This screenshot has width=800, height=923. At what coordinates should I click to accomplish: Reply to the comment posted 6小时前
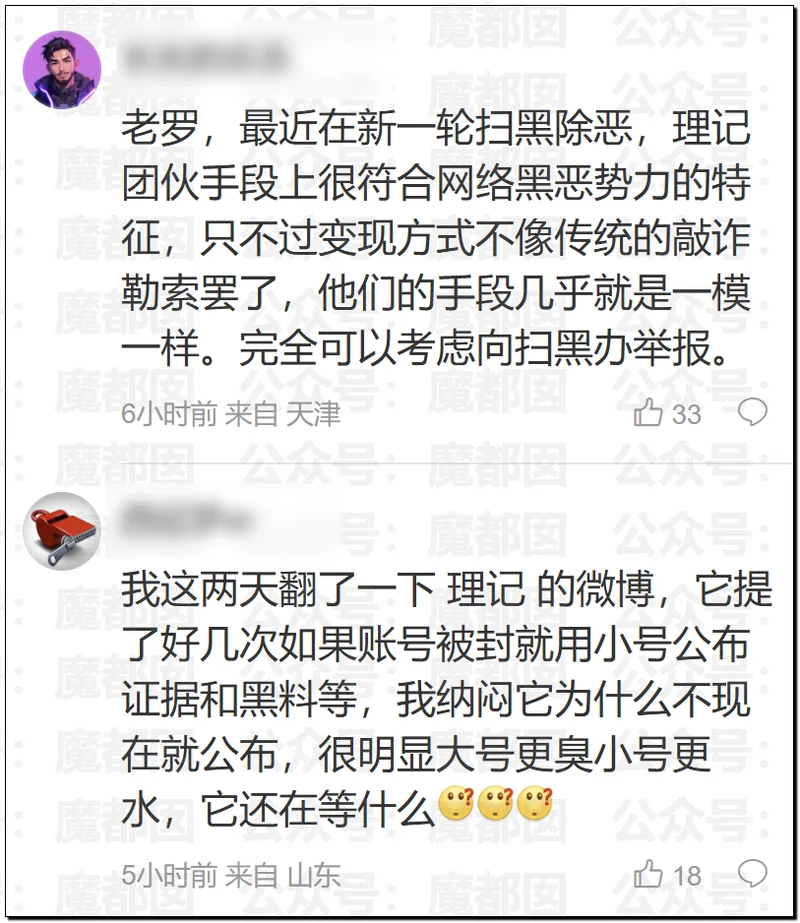(x=752, y=412)
